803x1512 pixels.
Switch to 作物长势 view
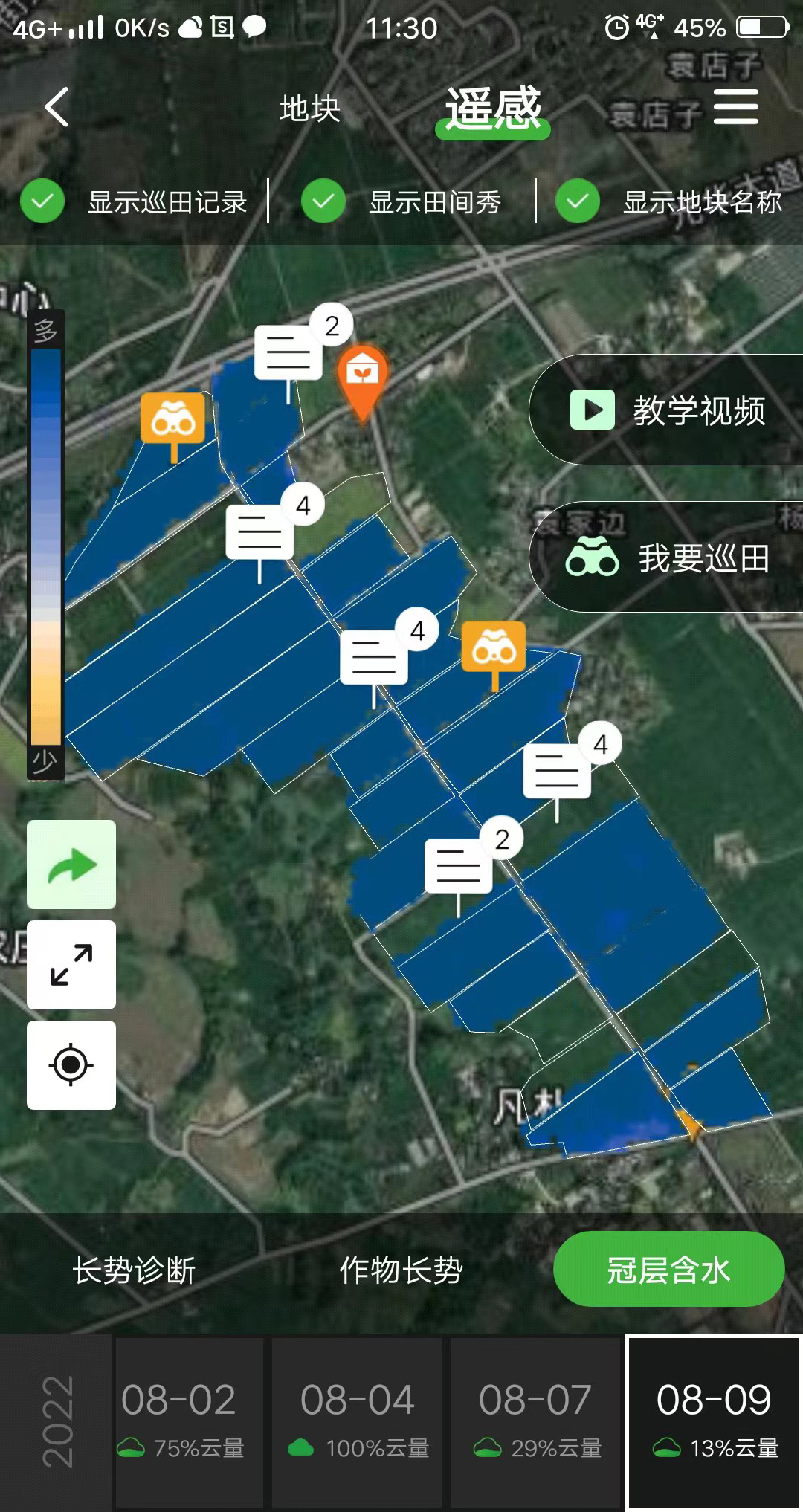(401, 1270)
